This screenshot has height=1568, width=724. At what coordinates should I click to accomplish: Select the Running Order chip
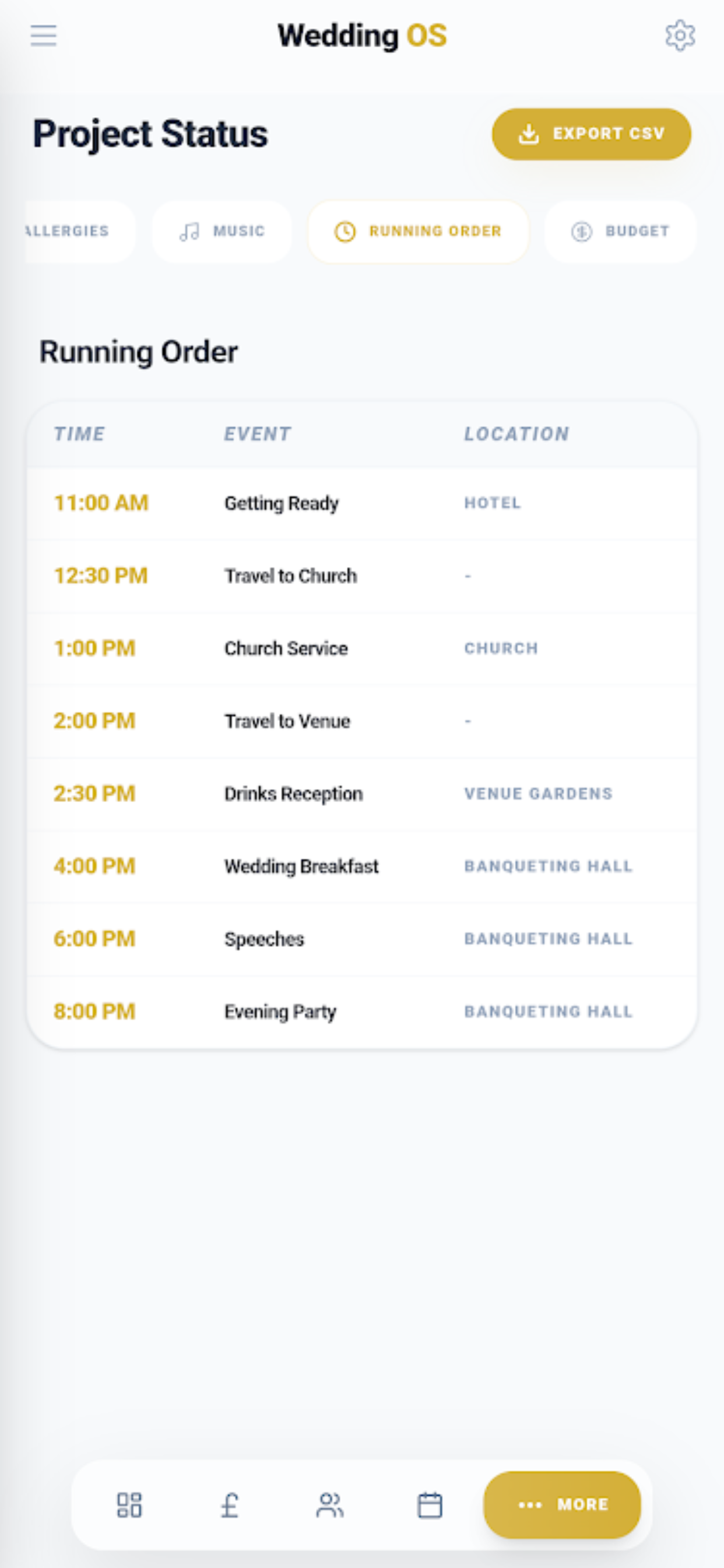pyautogui.click(x=418, y=232)
